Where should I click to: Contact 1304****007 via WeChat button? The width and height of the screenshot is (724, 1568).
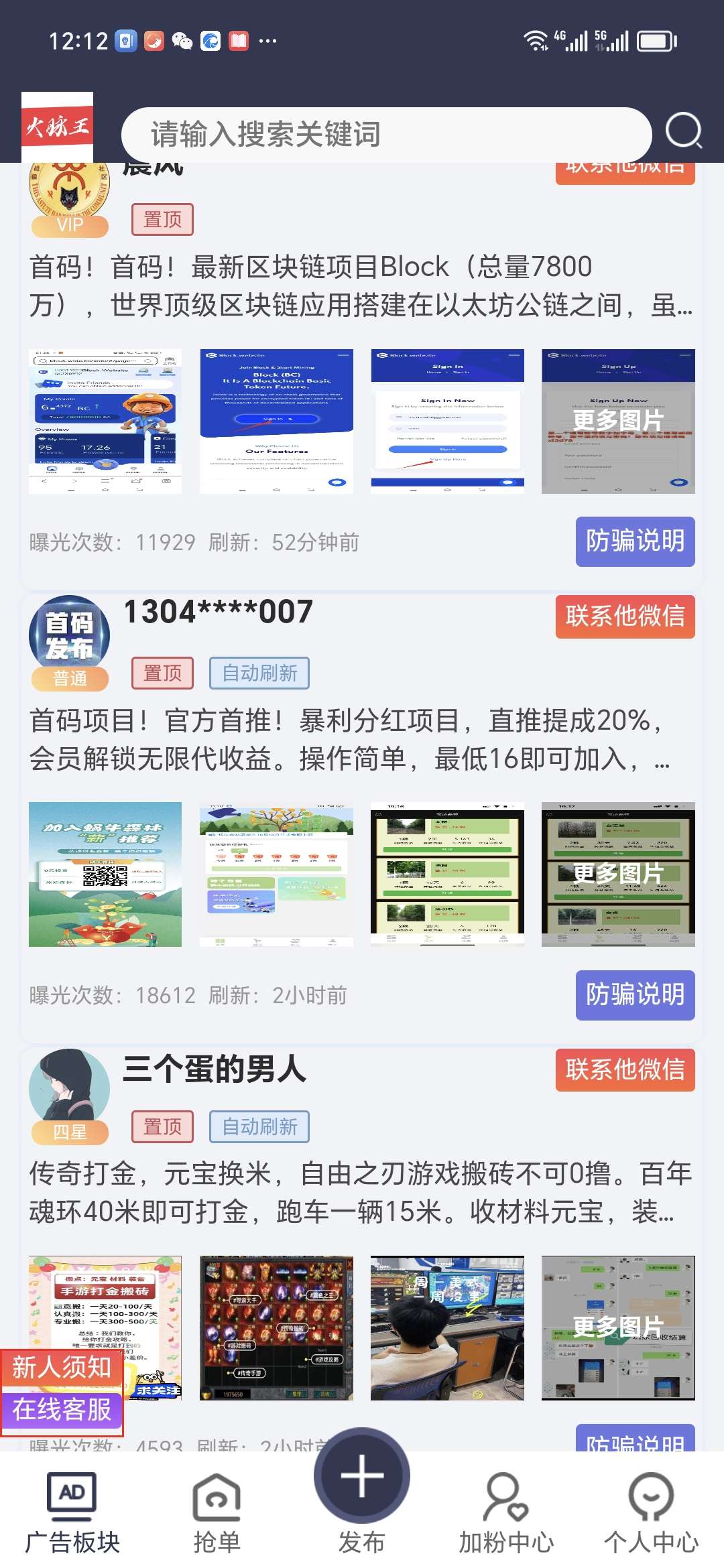[x=625, y=616]
